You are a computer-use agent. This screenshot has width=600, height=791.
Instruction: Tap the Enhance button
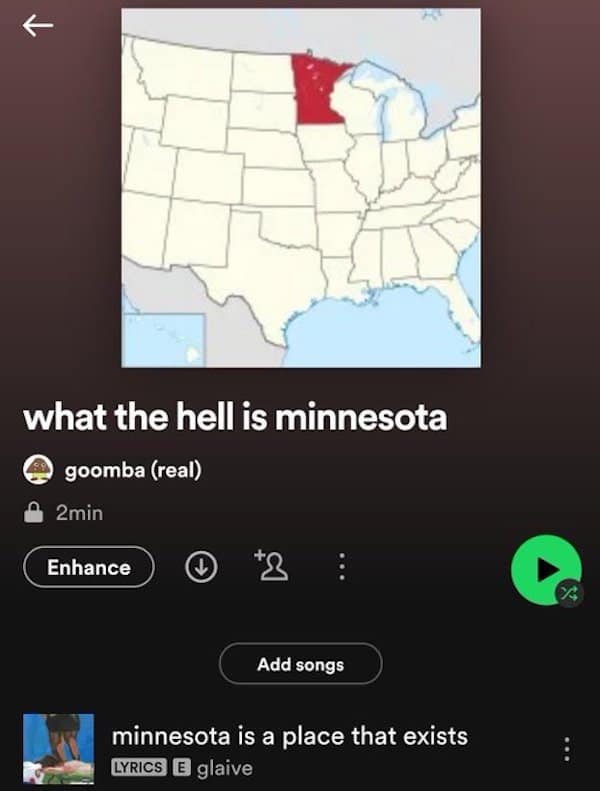tap(89, 567)
